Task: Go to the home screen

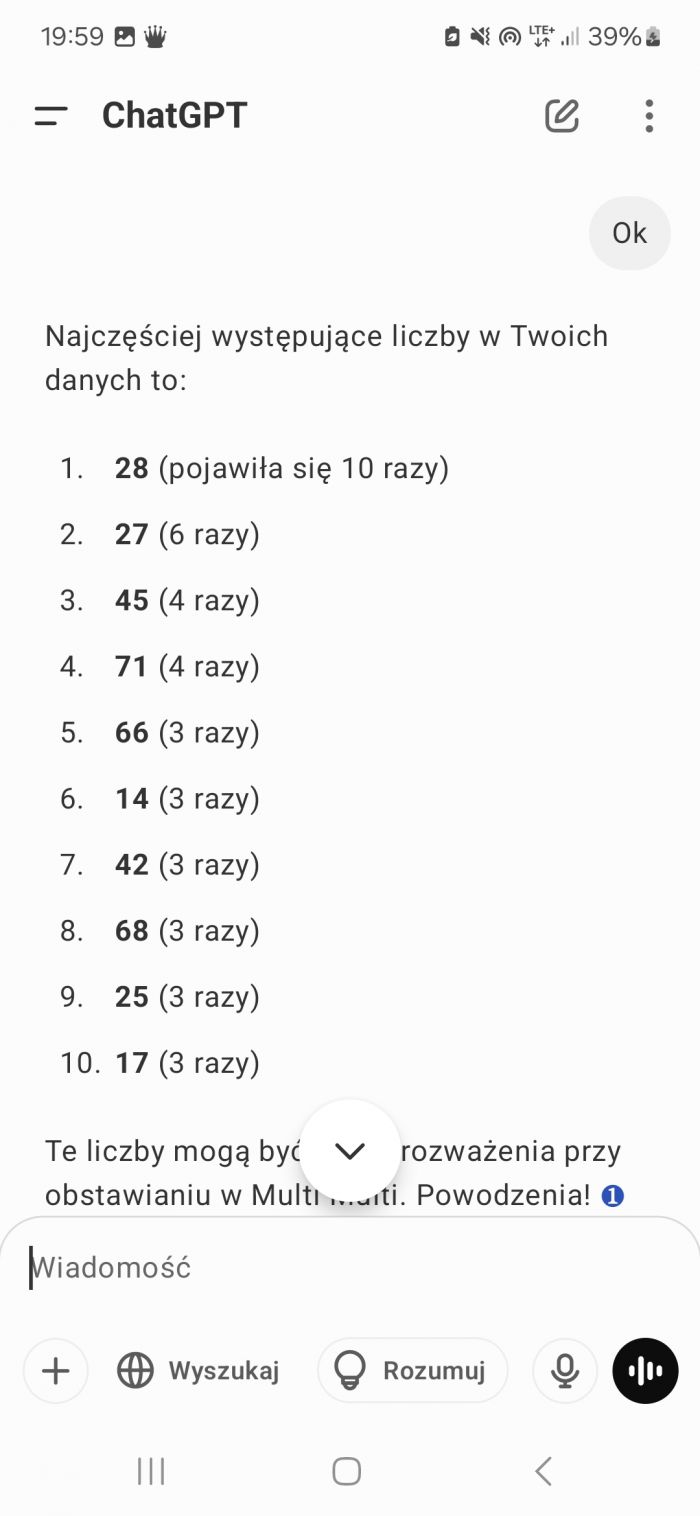Action: 347,1471
